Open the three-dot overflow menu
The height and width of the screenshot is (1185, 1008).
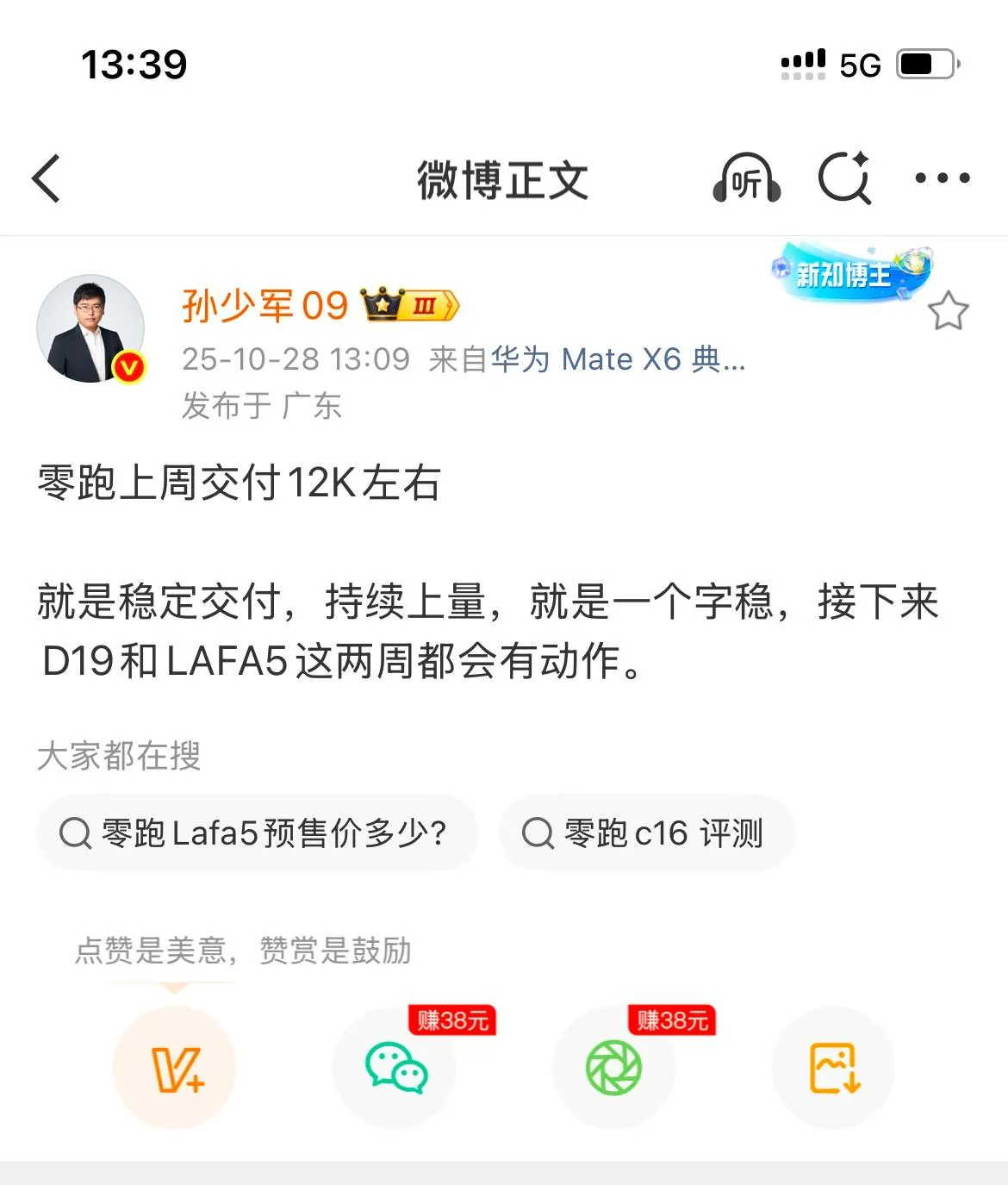(x=942, y=178)
